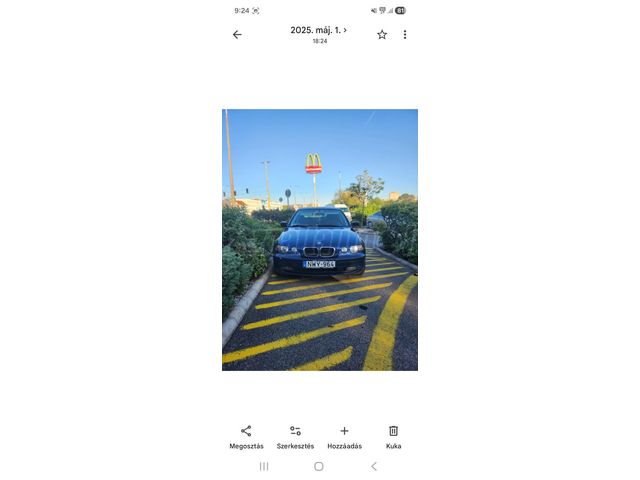Open recent apps from the navigation bar
The image size is (640, 480).
click(264, 466)
